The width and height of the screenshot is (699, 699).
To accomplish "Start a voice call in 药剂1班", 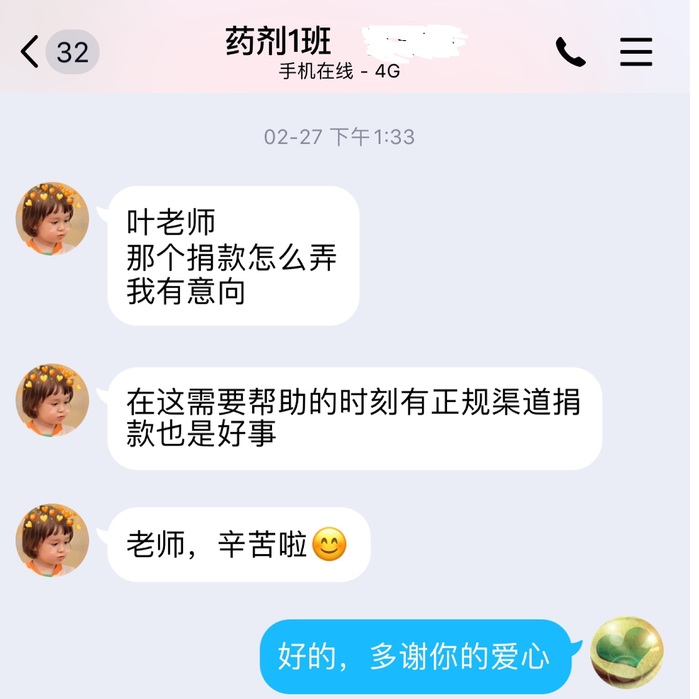I will pyautogui.click(x=570, y=51).
